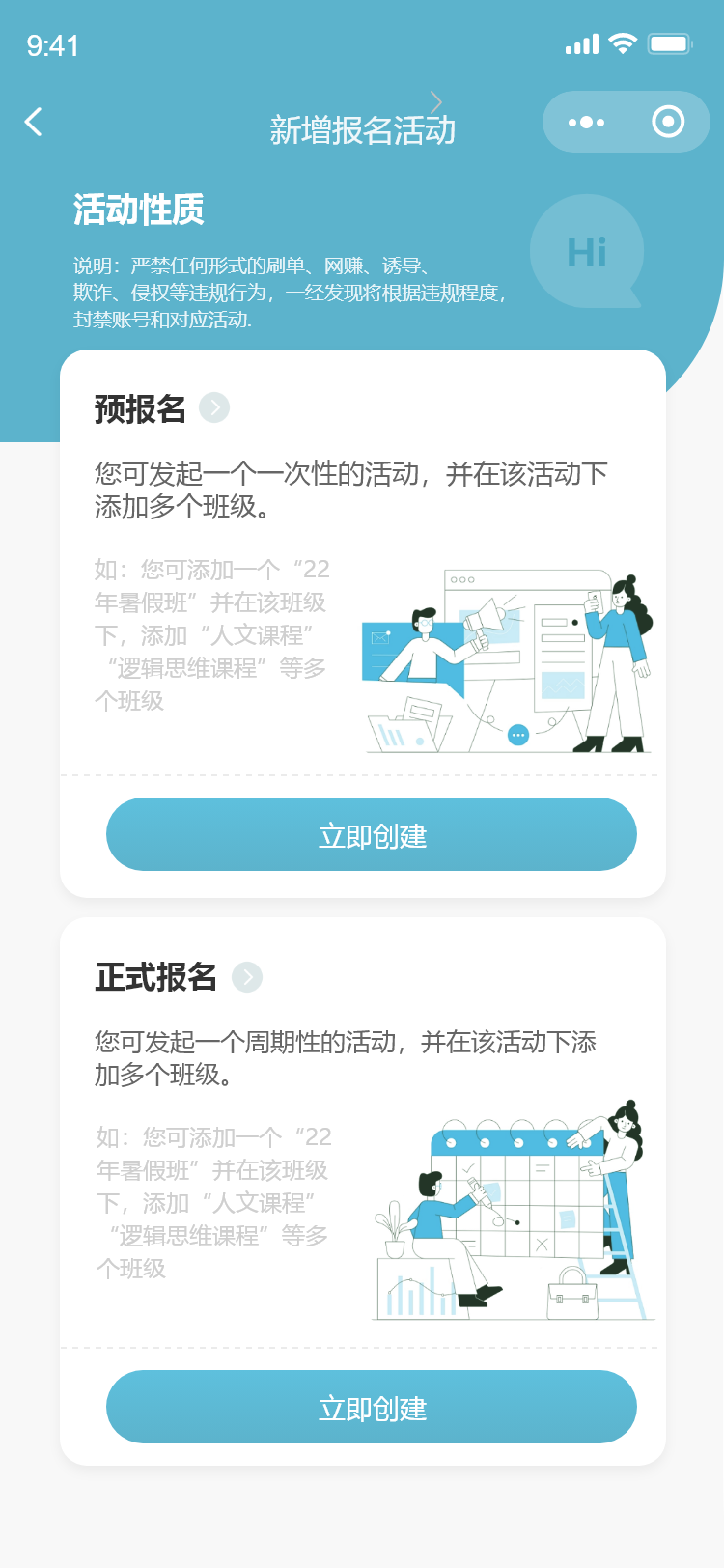Open the mini program three-dot menu

[586, 122]
